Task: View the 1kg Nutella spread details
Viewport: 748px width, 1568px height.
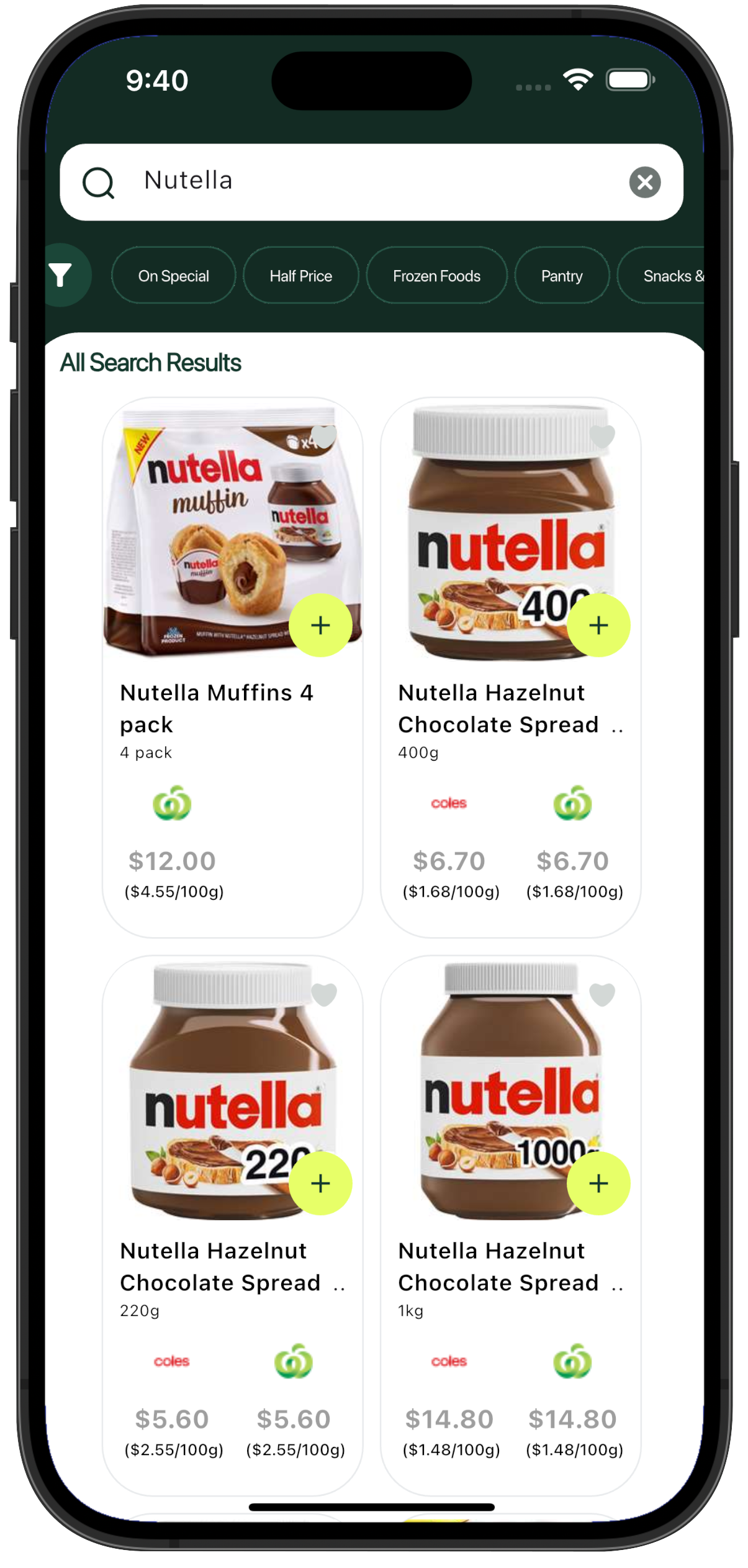Action: point(497,1266)
